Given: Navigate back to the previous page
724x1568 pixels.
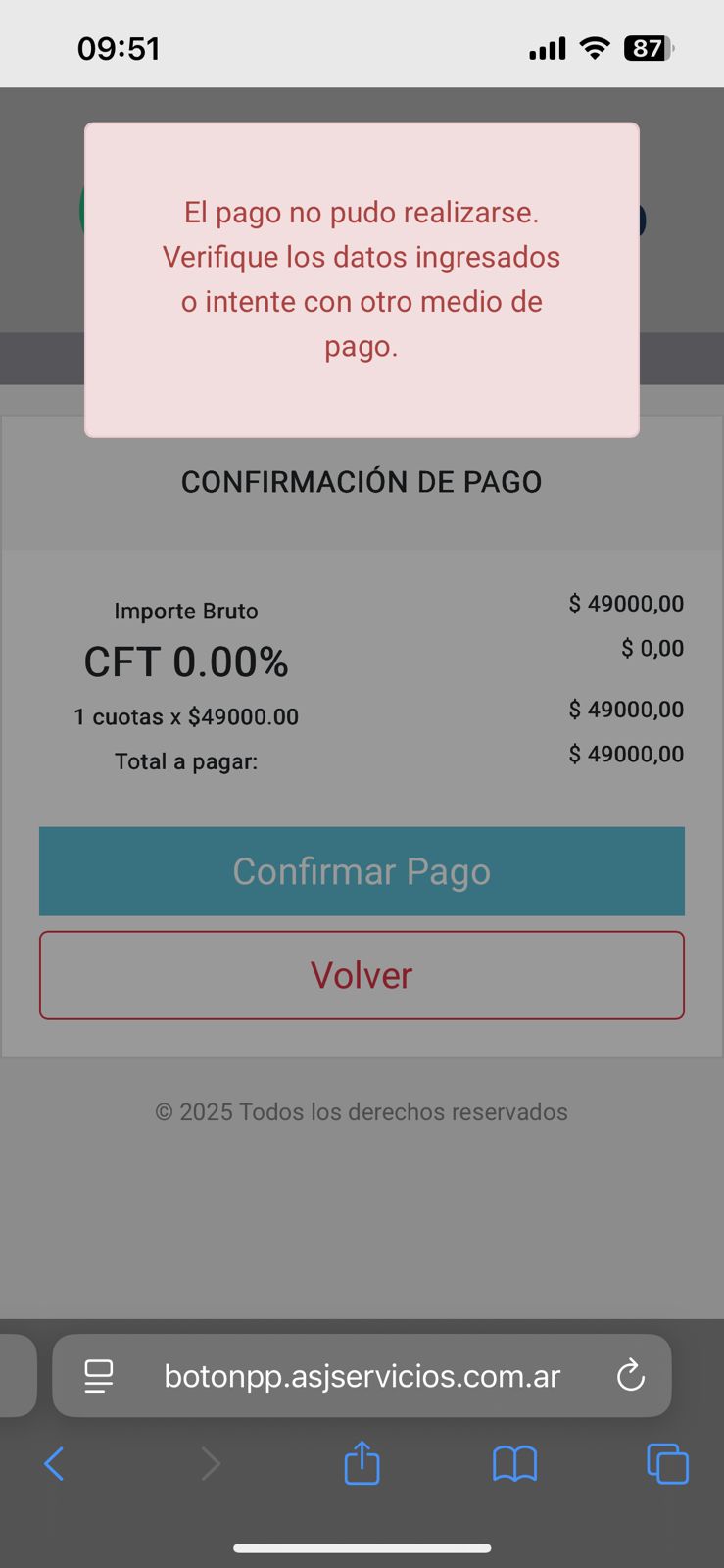Looking at the screenshot, I should pos(54,1464).
